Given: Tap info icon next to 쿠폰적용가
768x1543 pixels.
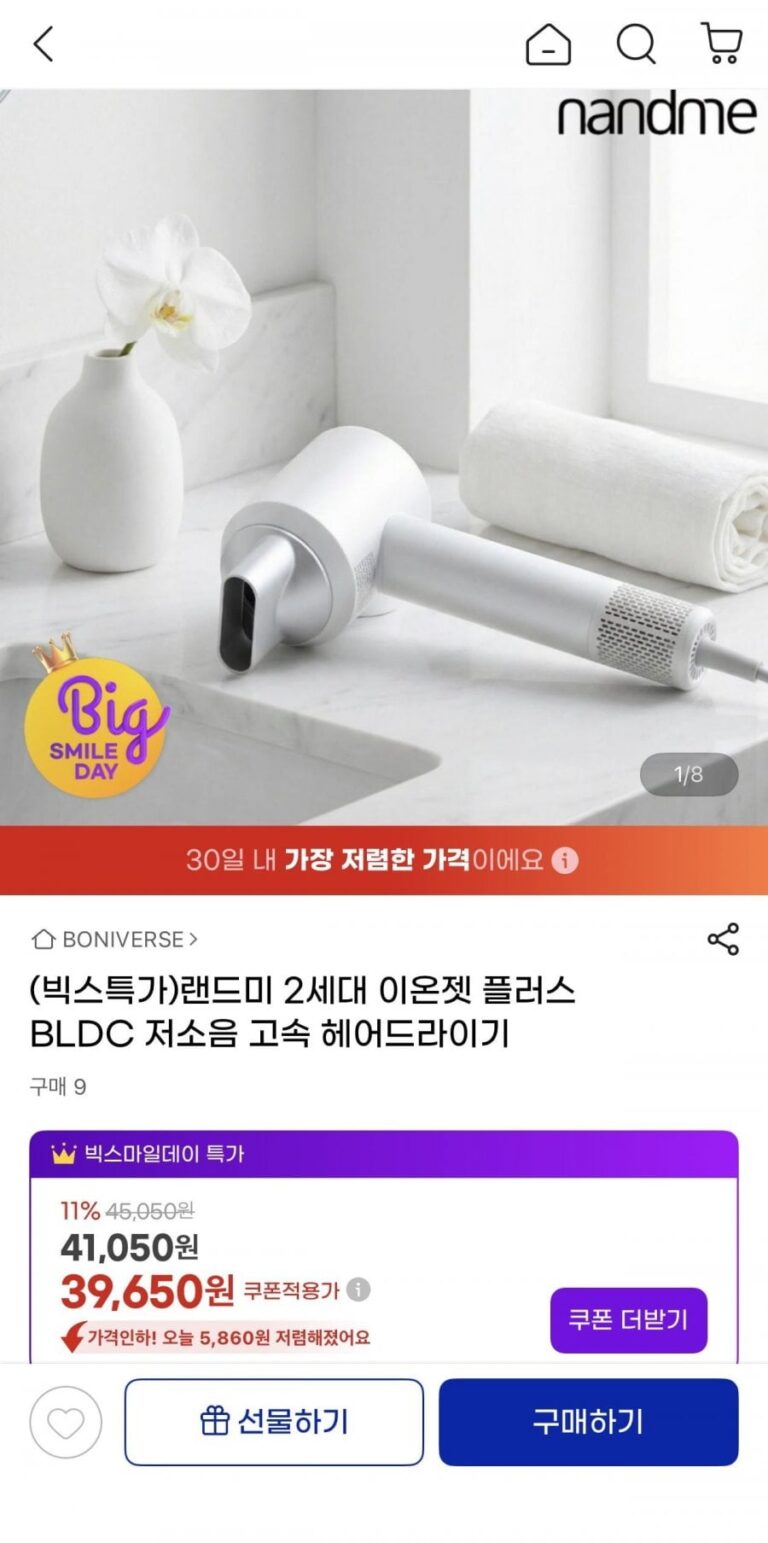Looking at the screenshot, I should pos(359,1290).
